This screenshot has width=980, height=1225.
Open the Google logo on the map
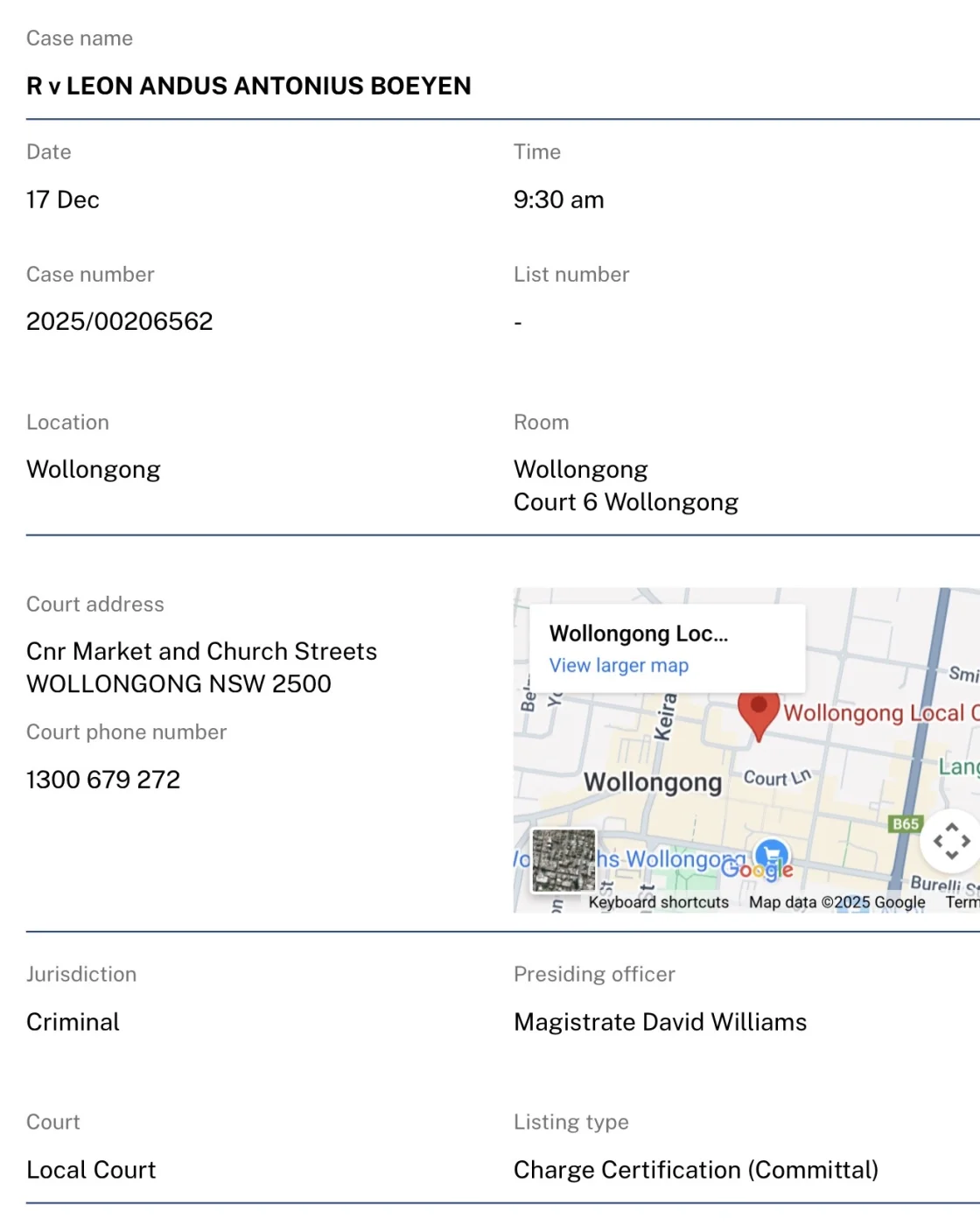click(x=758, y=869)
